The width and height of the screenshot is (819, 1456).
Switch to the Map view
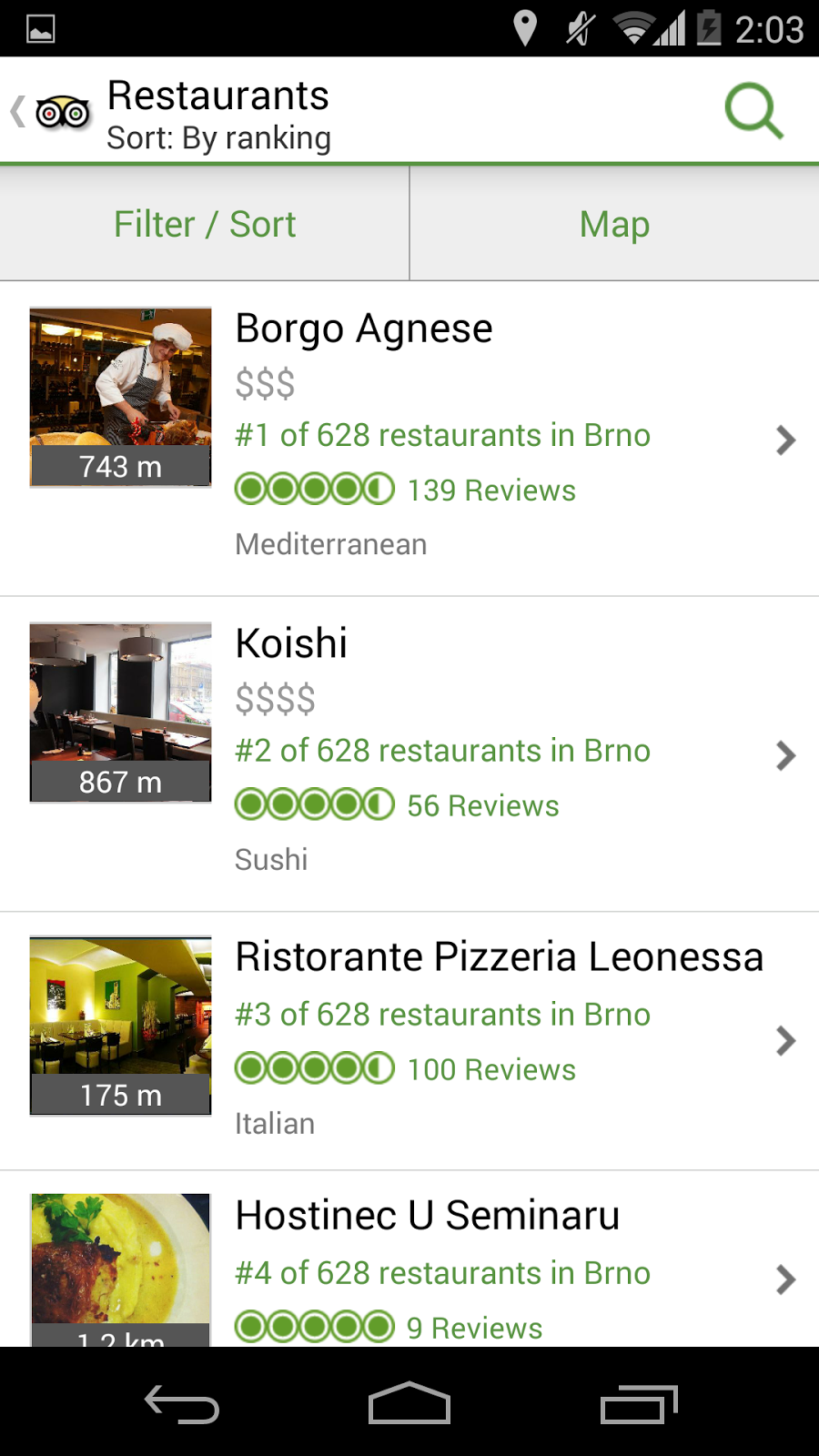(614, 224)
